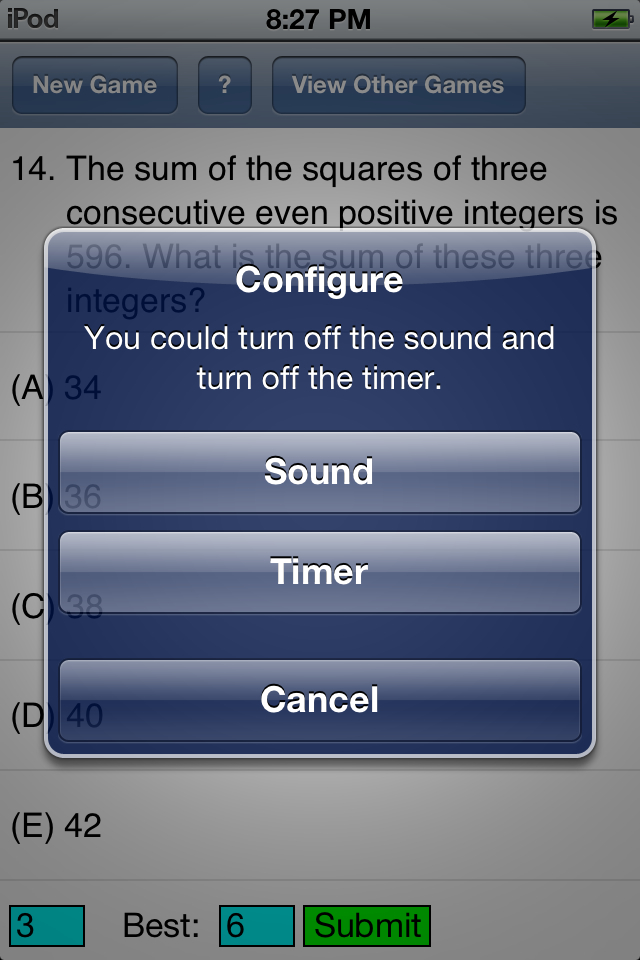Start a New Game
The height and width of the screenshot is (960, 640).
[95, 85]
